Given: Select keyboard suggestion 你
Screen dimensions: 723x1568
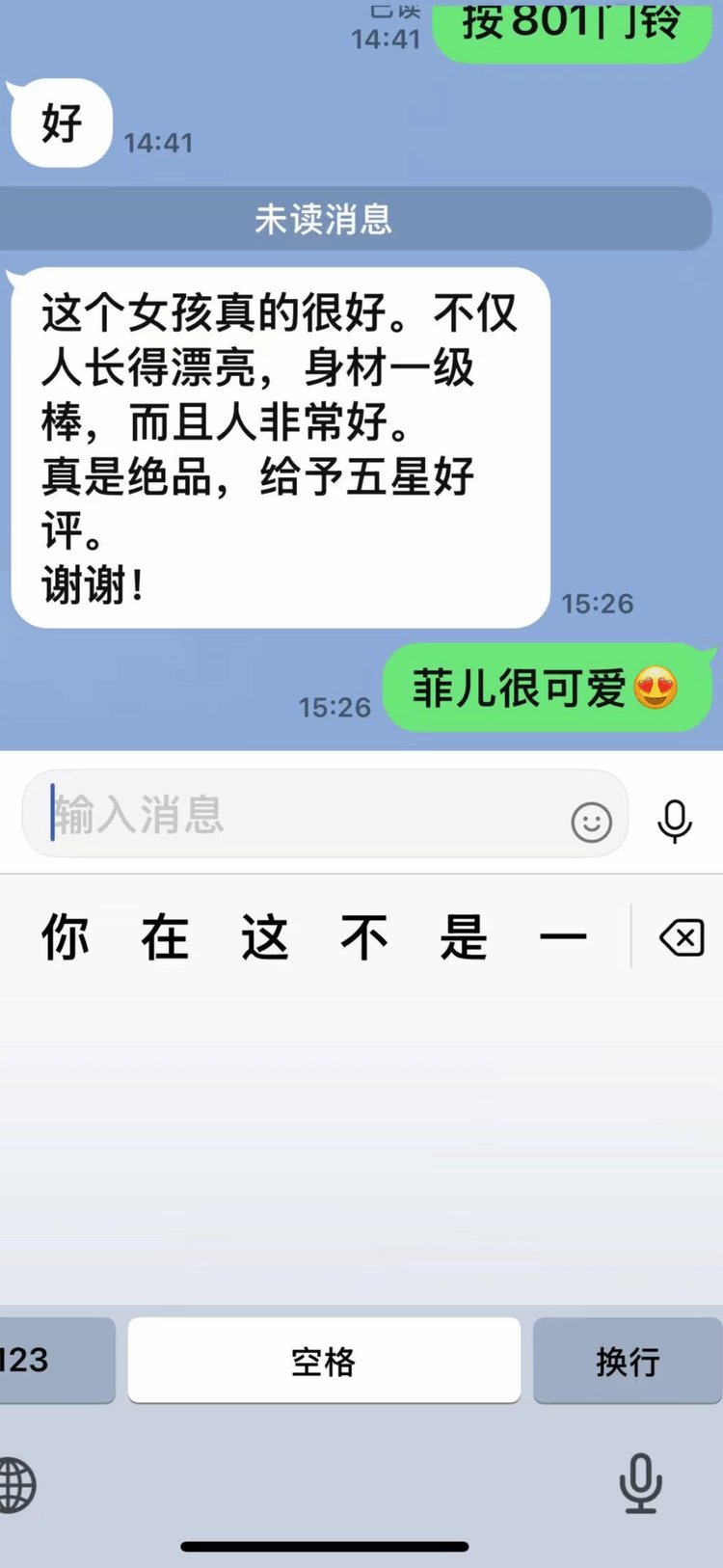Looking at the screenshot, I should 66,937.
